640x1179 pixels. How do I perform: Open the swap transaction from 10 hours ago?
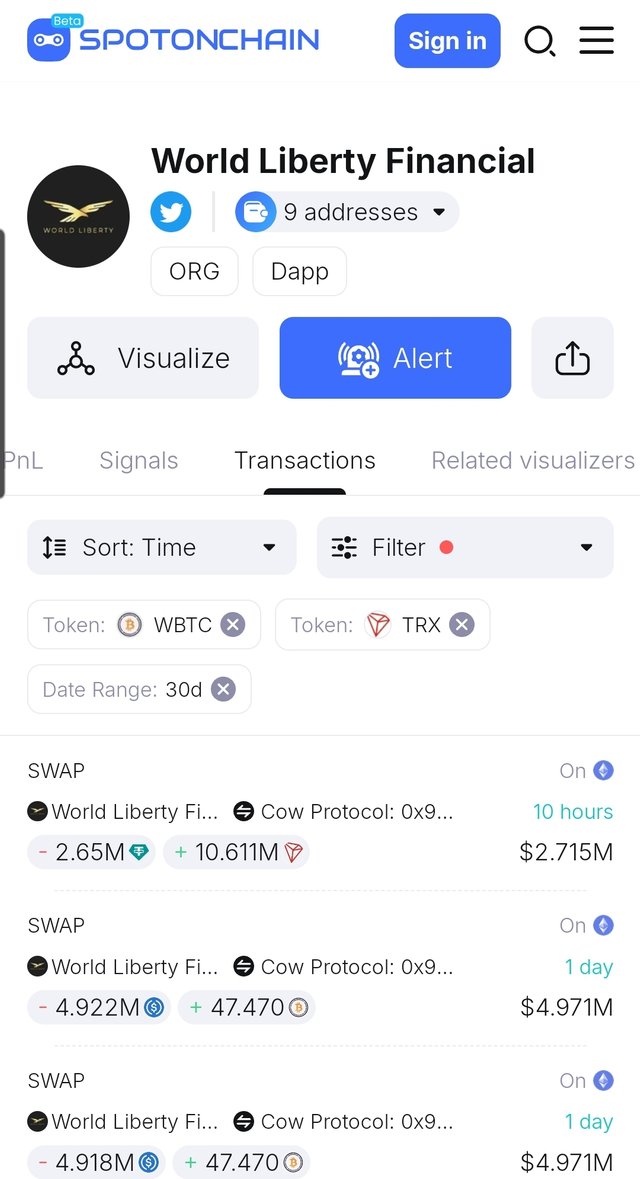(320, 813)
